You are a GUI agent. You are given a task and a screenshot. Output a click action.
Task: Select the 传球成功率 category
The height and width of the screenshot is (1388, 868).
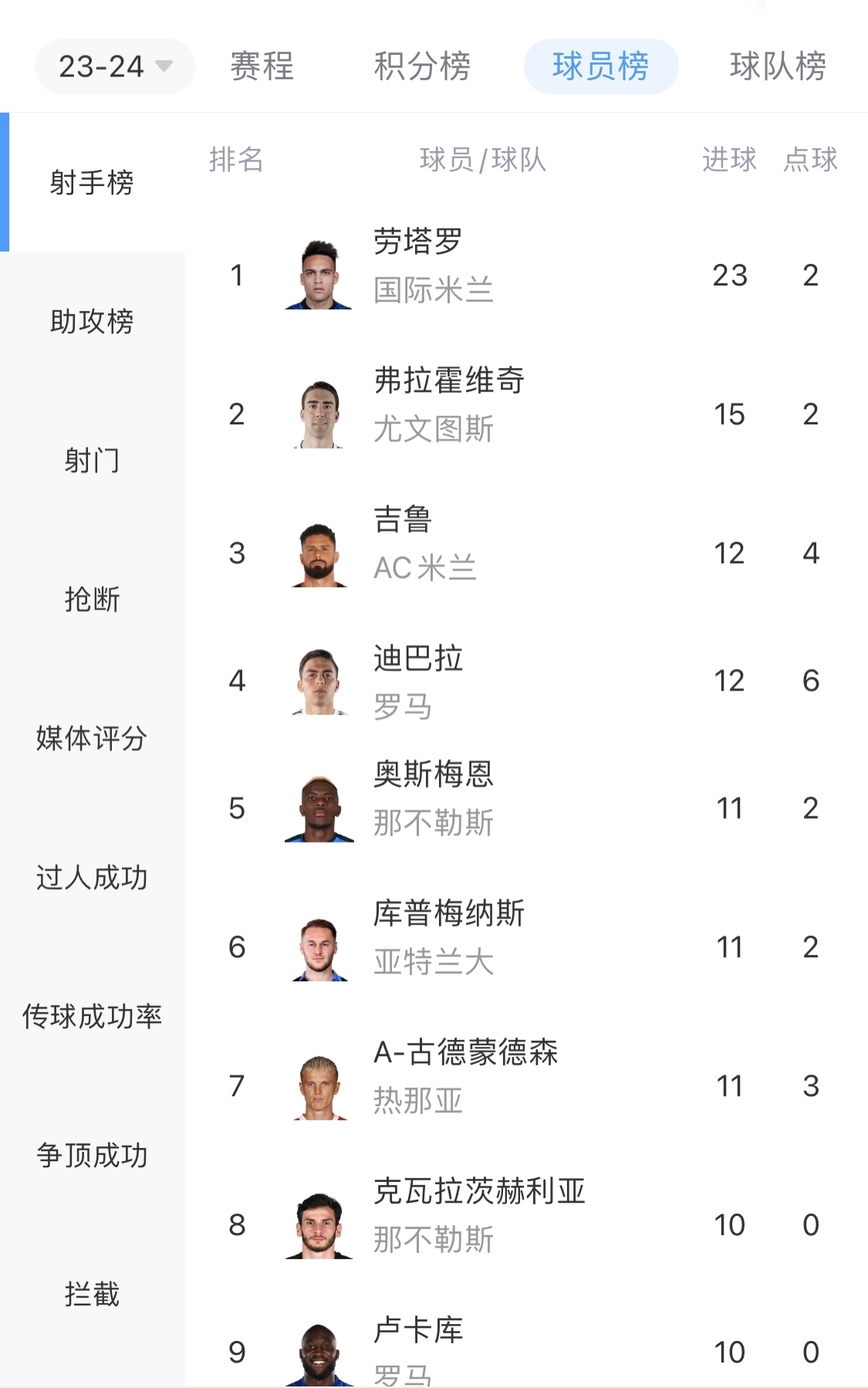point(92,1016)
